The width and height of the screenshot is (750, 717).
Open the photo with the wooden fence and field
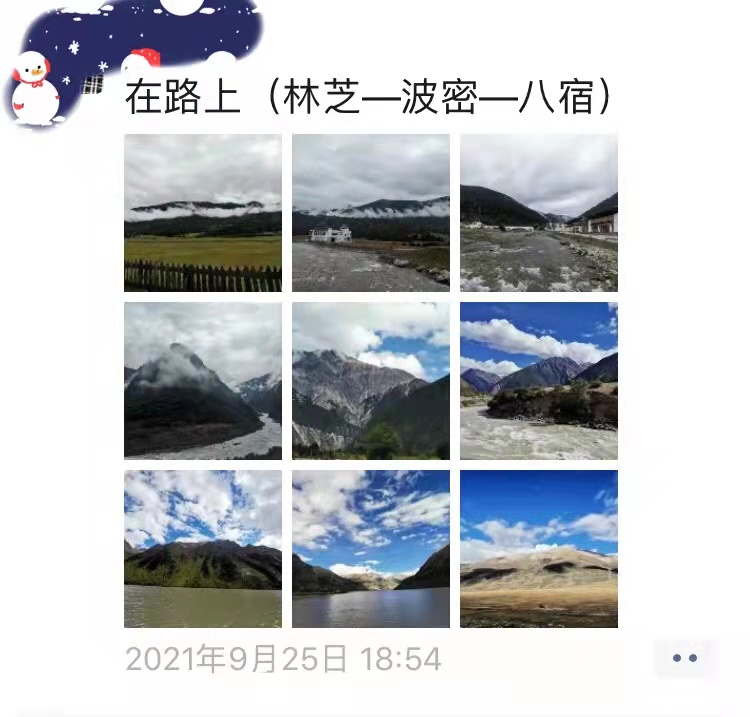[x=203, y=213]
